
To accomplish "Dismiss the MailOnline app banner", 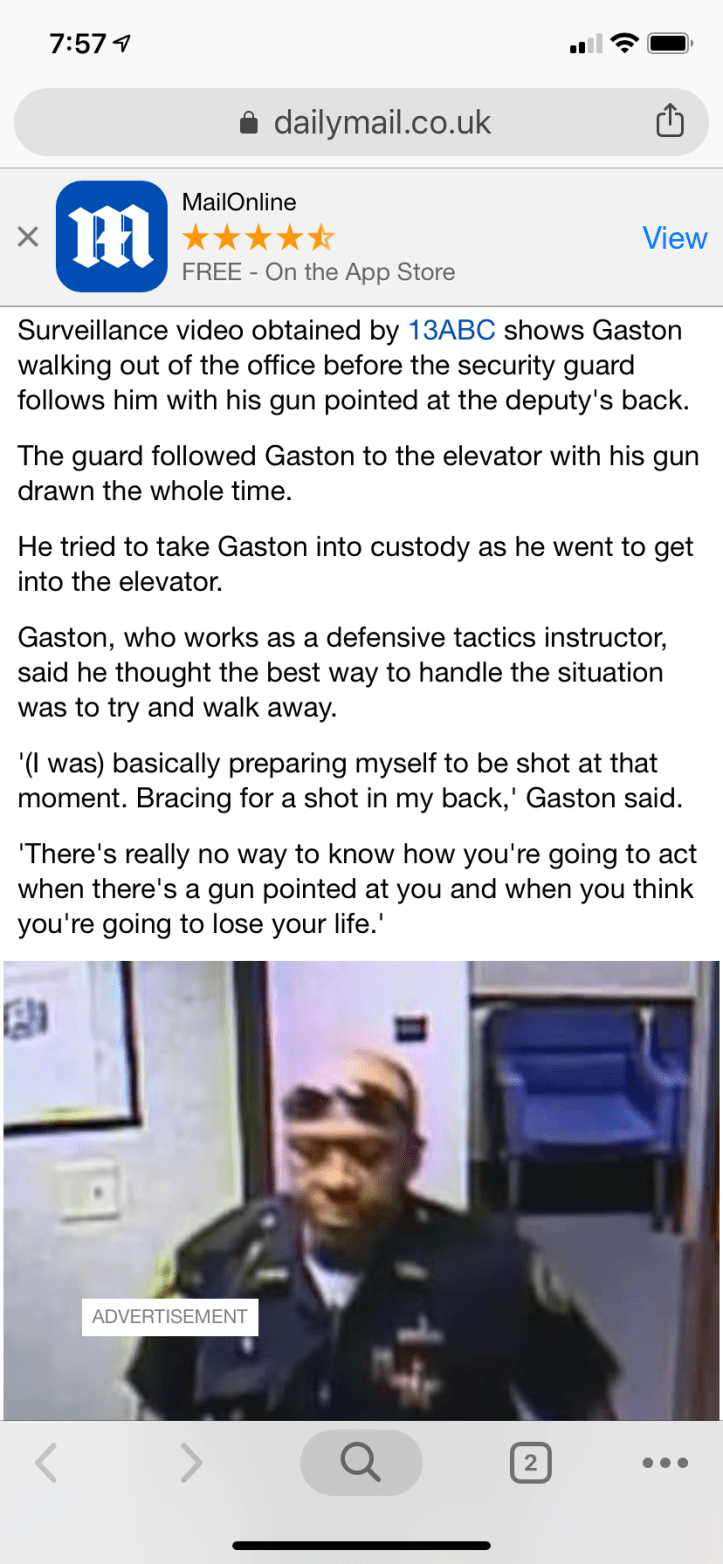I will [x=29, y=237].
